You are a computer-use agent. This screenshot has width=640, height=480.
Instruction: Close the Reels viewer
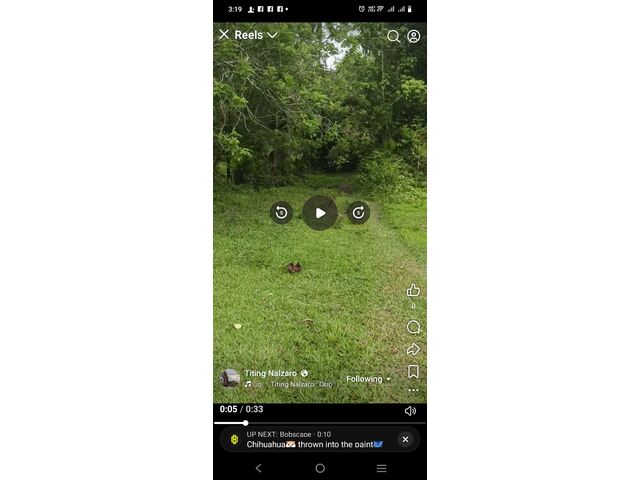[224, 35]
